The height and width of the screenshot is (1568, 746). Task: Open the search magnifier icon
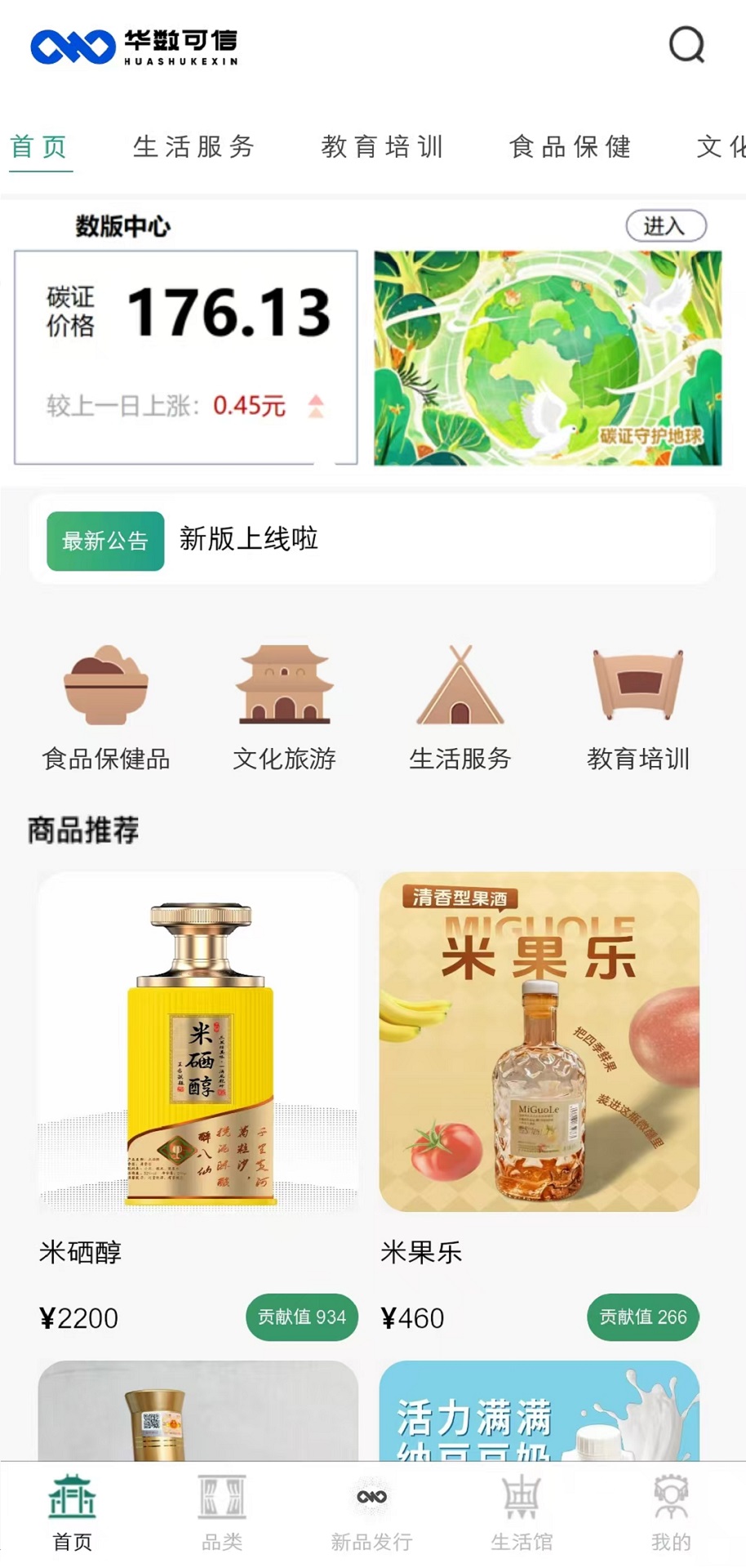coord(686,45)
